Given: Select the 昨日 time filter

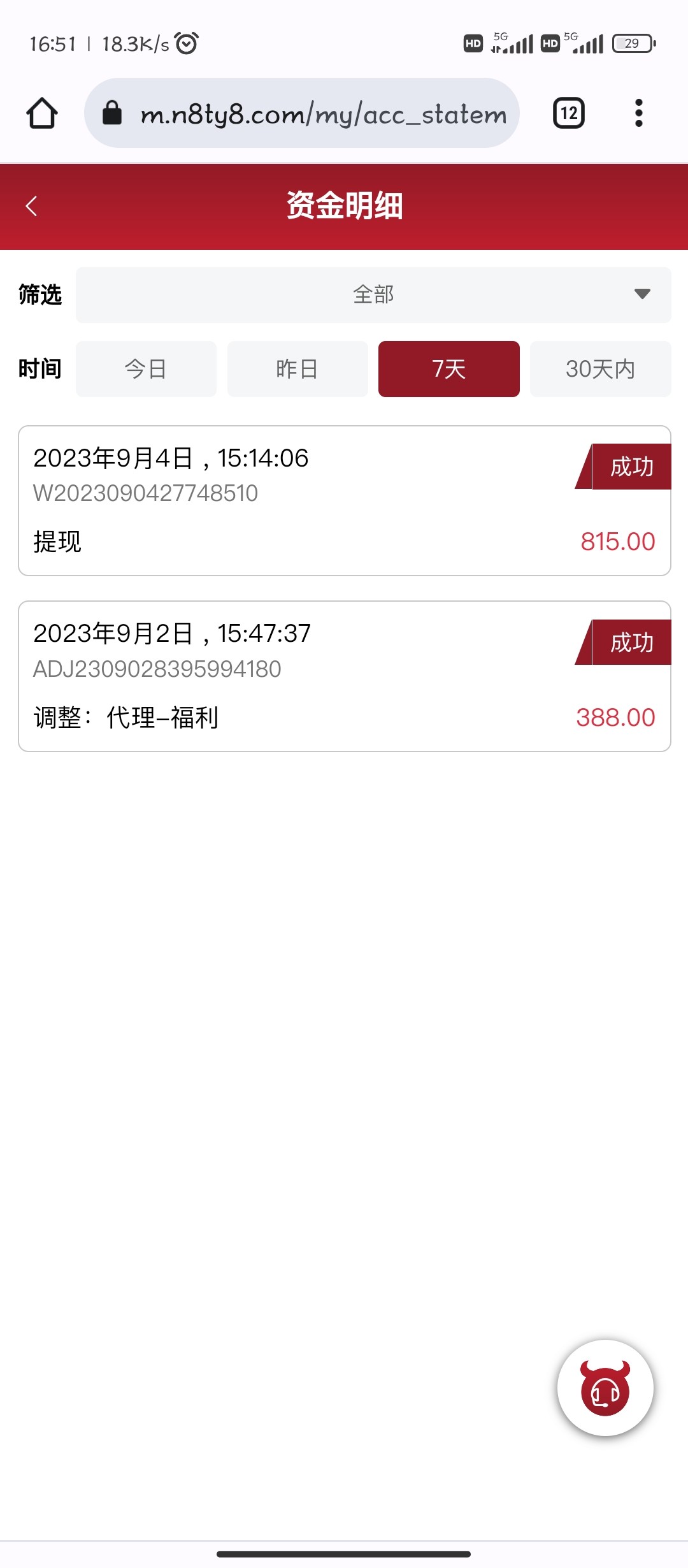Looking at the screenshot, I should (297, 368).
